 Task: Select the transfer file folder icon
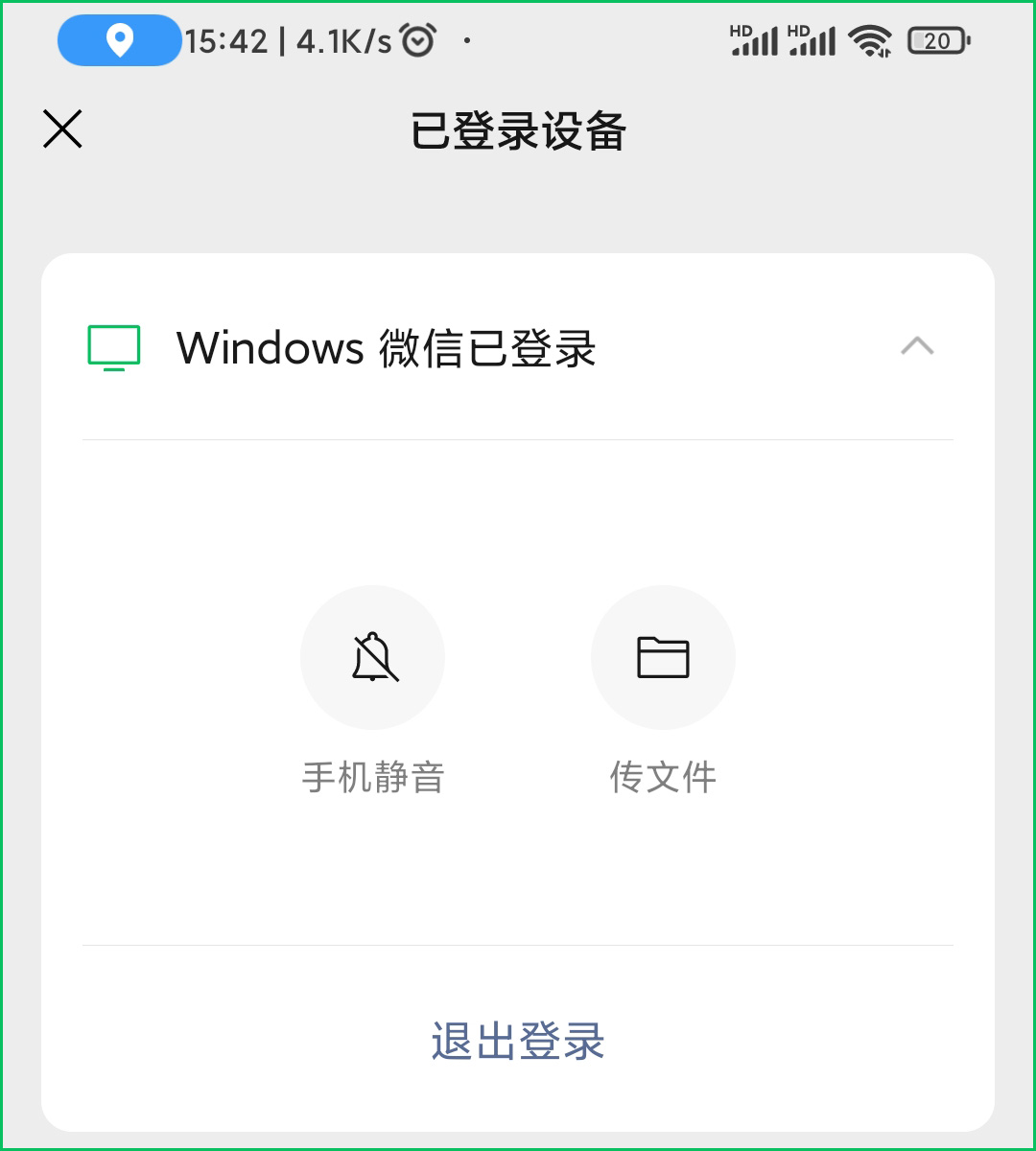point(663,657)
